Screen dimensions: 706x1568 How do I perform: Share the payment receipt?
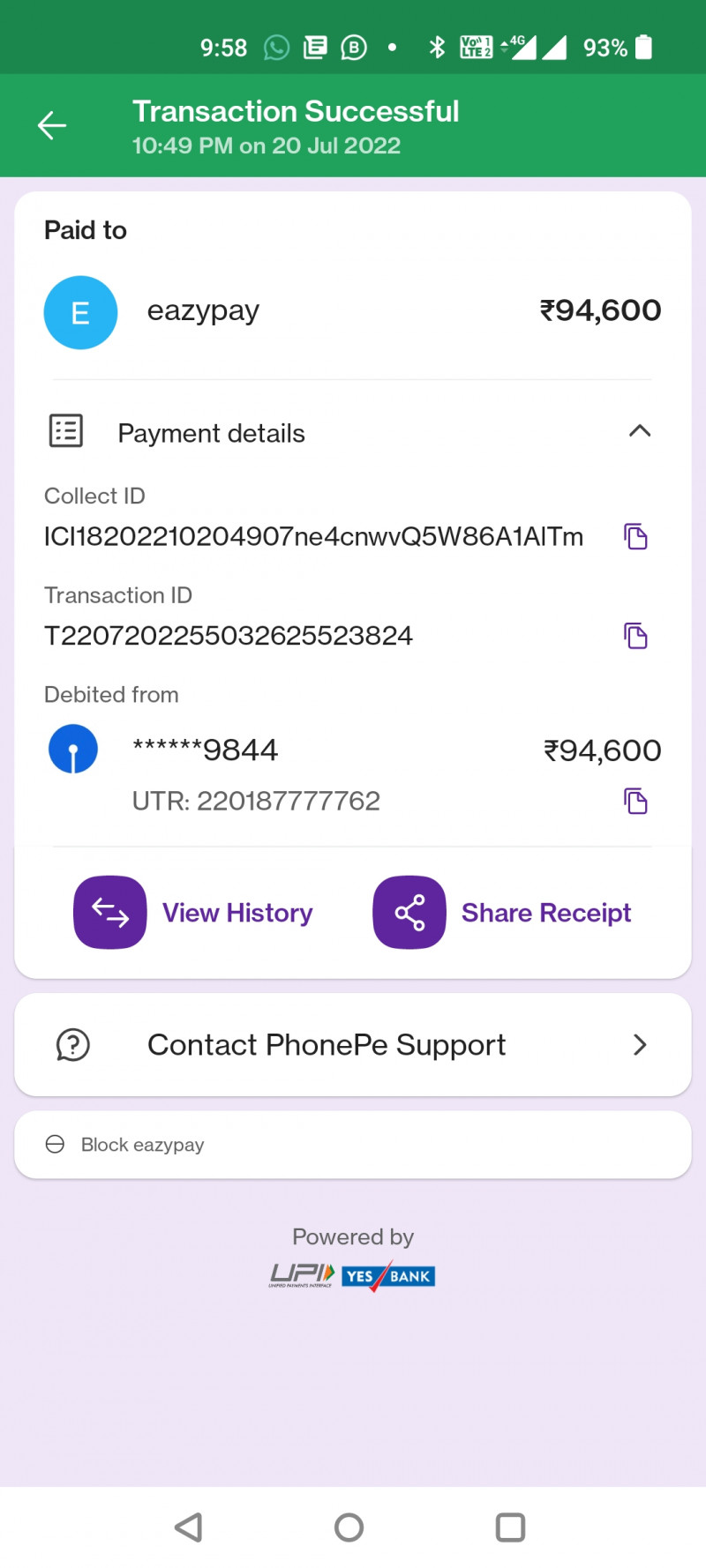pyautogui.click(x=502, y=913)
